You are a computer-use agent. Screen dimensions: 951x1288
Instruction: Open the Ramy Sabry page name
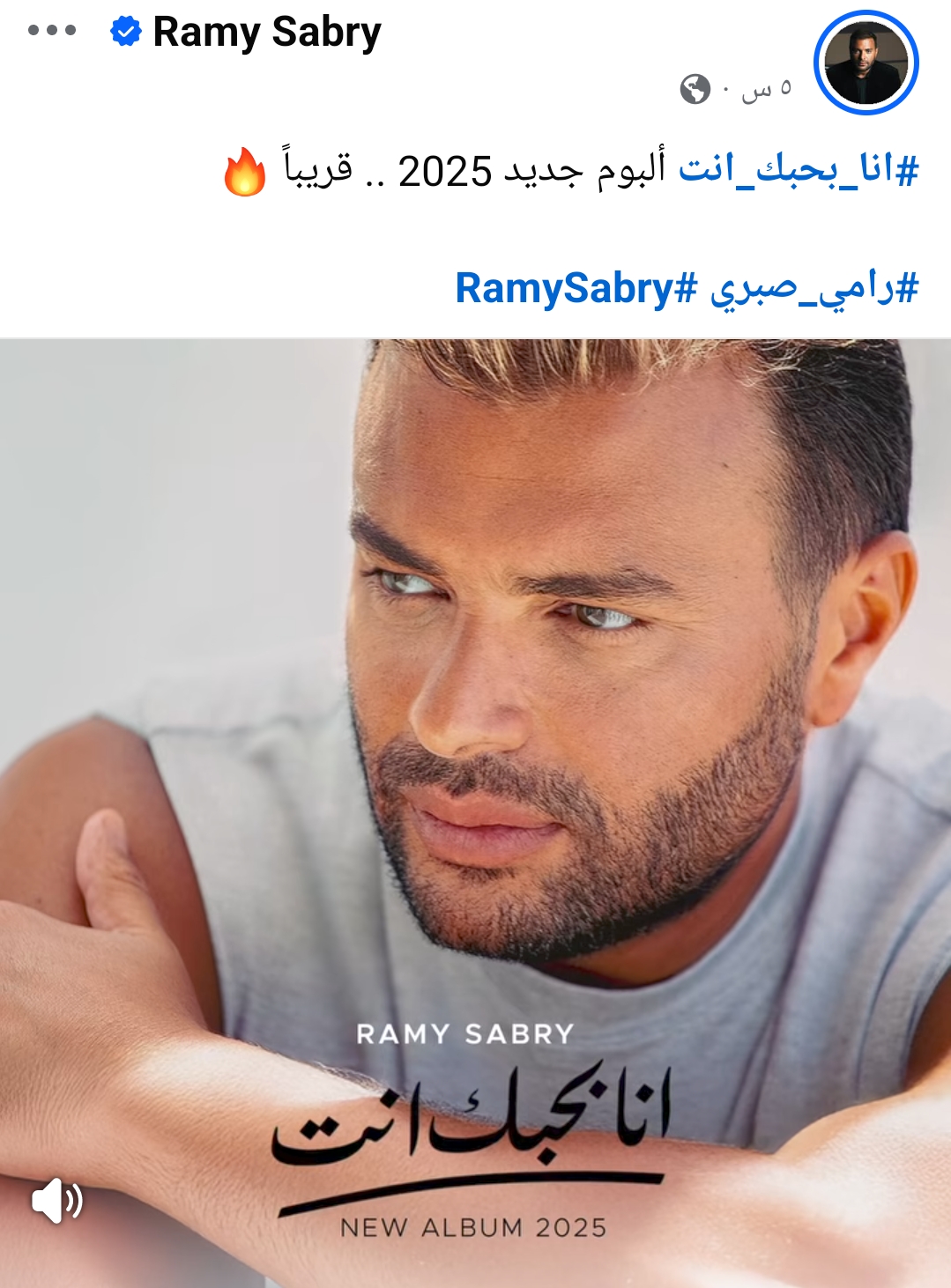point(266,33)
